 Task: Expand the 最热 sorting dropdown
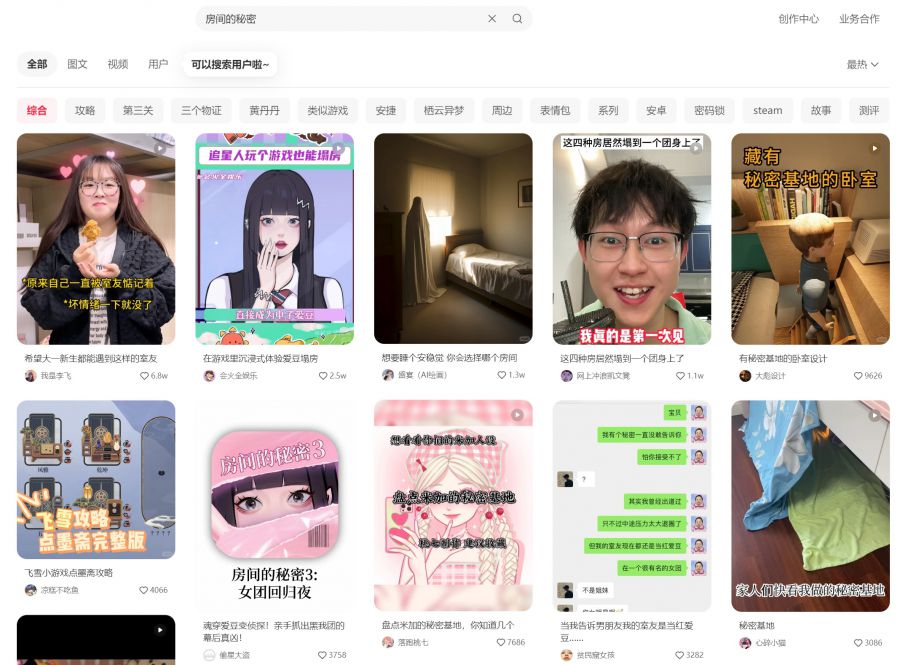862,64
